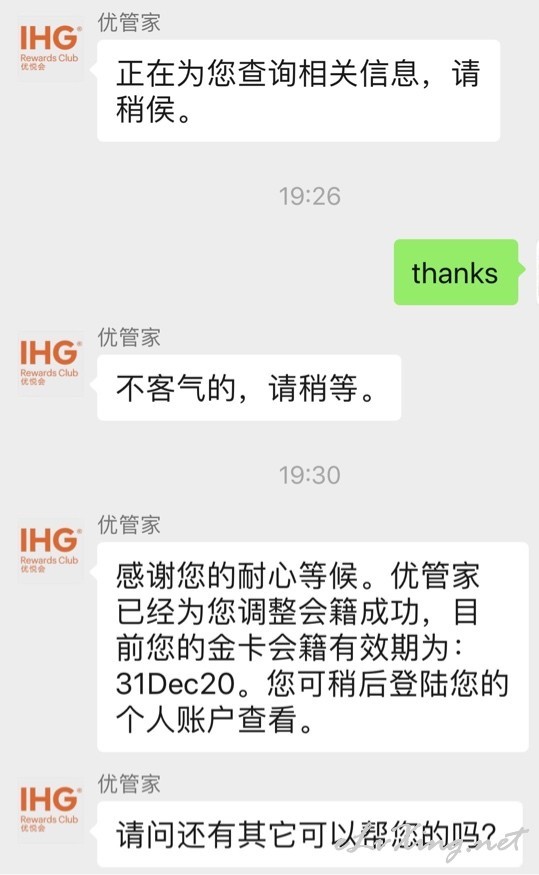Open IHG avatar beside the 感谢您的耐心等候 message

50,551
